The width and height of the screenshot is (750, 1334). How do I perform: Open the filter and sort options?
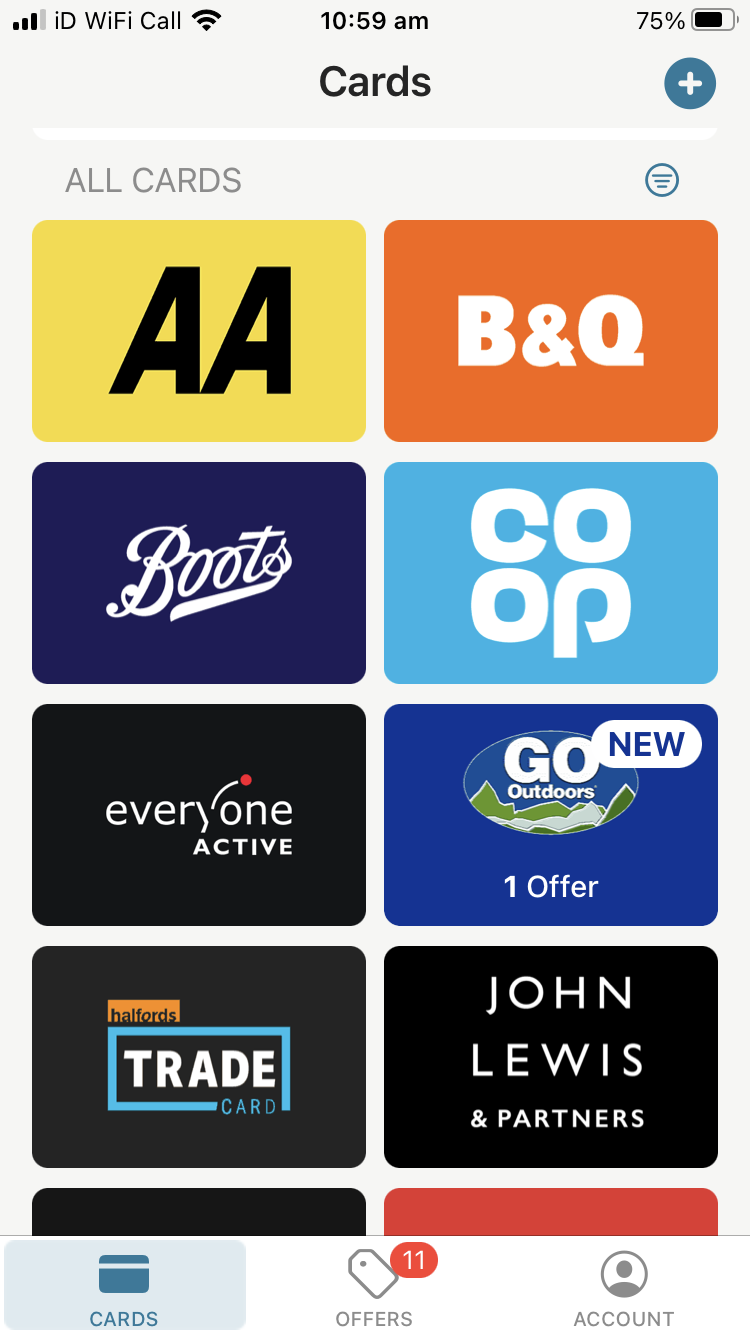pyautogui.click(x=661, y=180)
